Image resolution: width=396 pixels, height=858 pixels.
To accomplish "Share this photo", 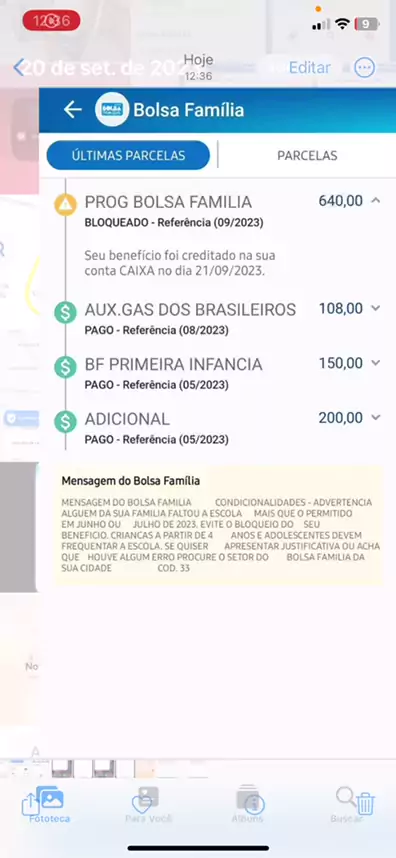I will [x=29, y=804].
